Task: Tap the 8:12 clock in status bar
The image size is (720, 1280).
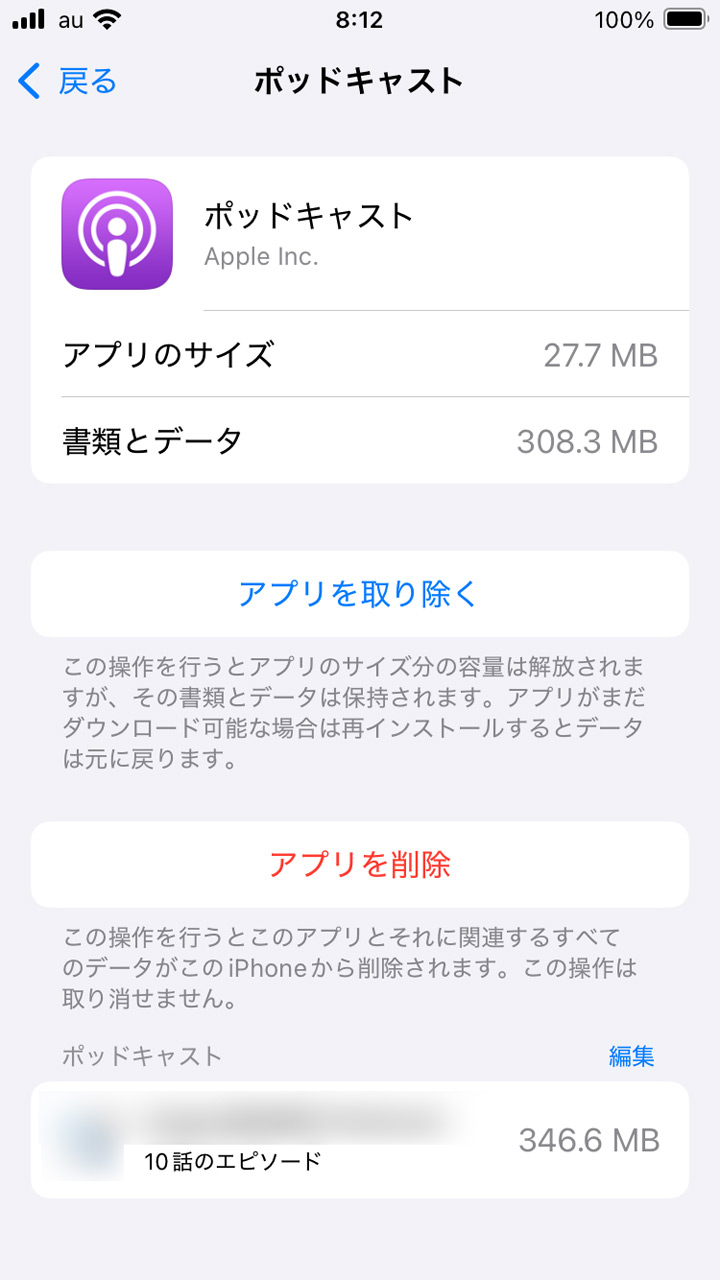Action: (x=360, y=17)
